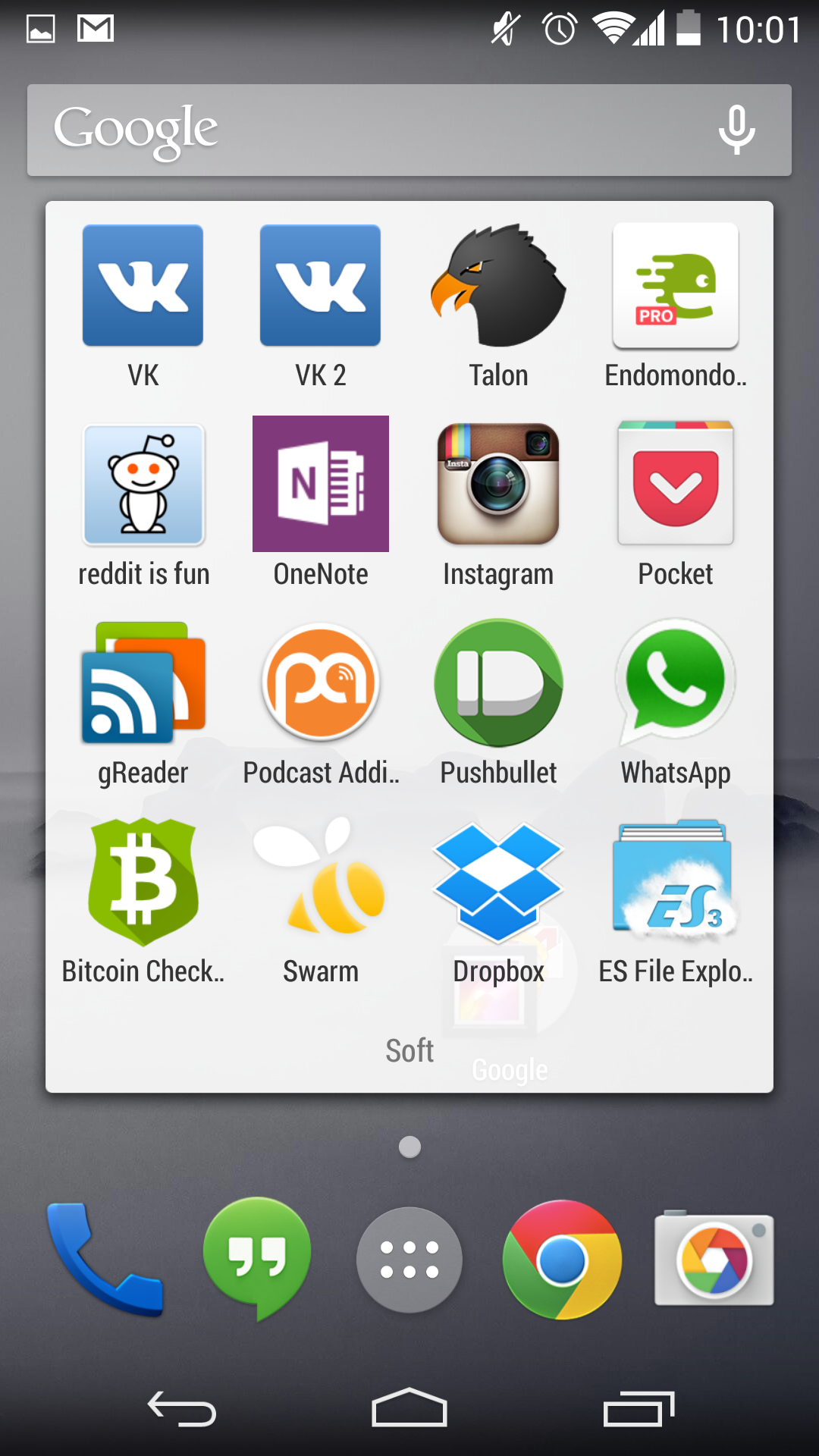
Task: Open OneNote
Action: coord(320,484)
